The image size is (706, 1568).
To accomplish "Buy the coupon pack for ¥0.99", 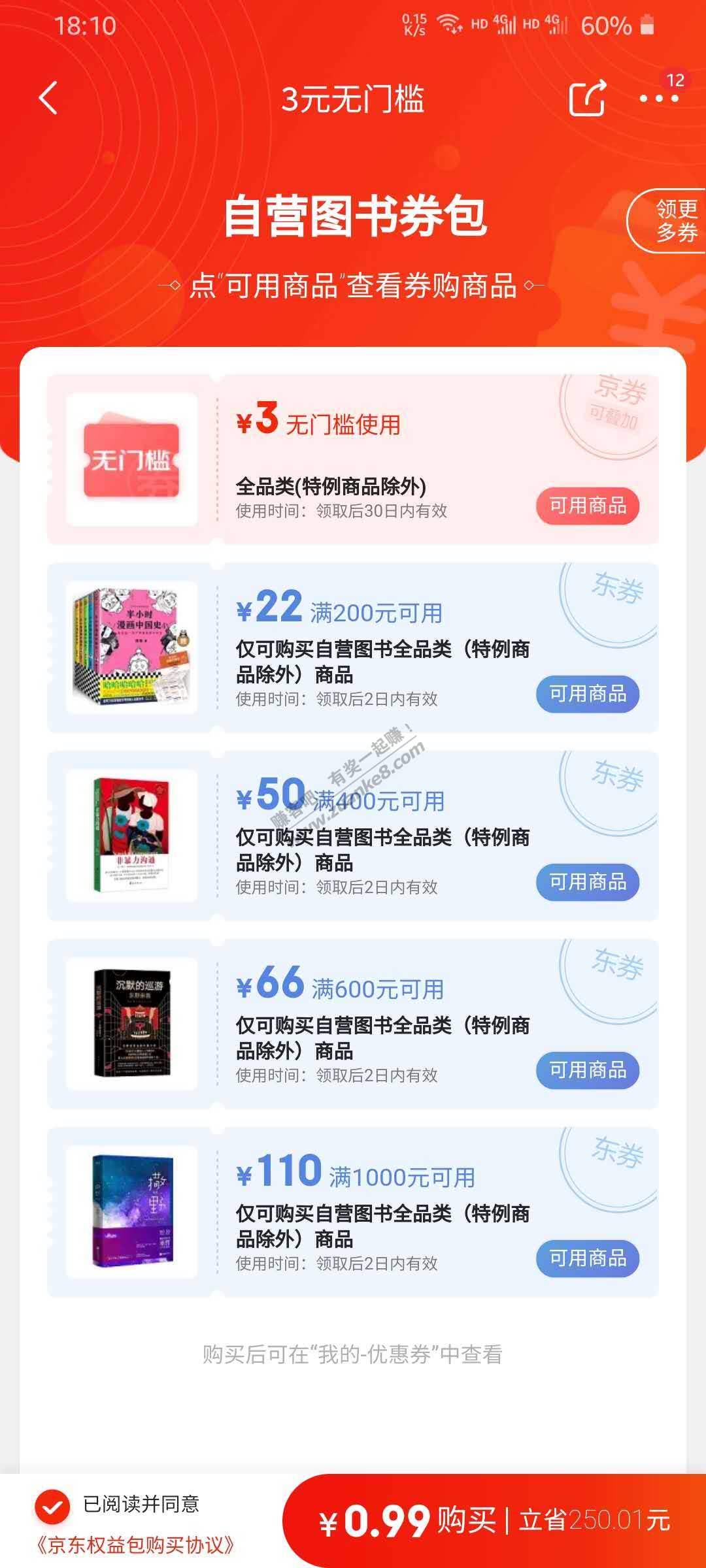I will tap(494, 1521).
